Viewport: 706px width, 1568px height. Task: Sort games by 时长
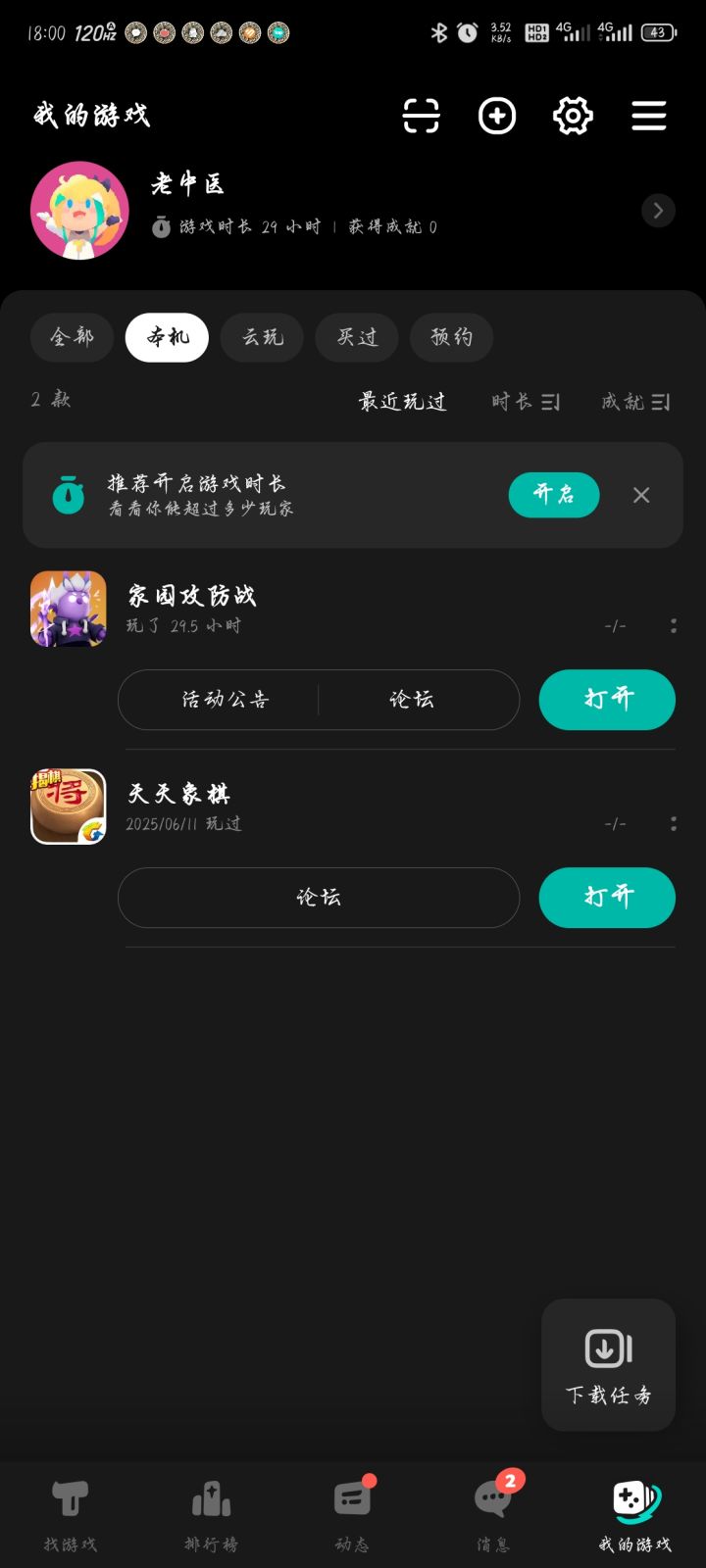pyautogui.click(x=526, y=402)
